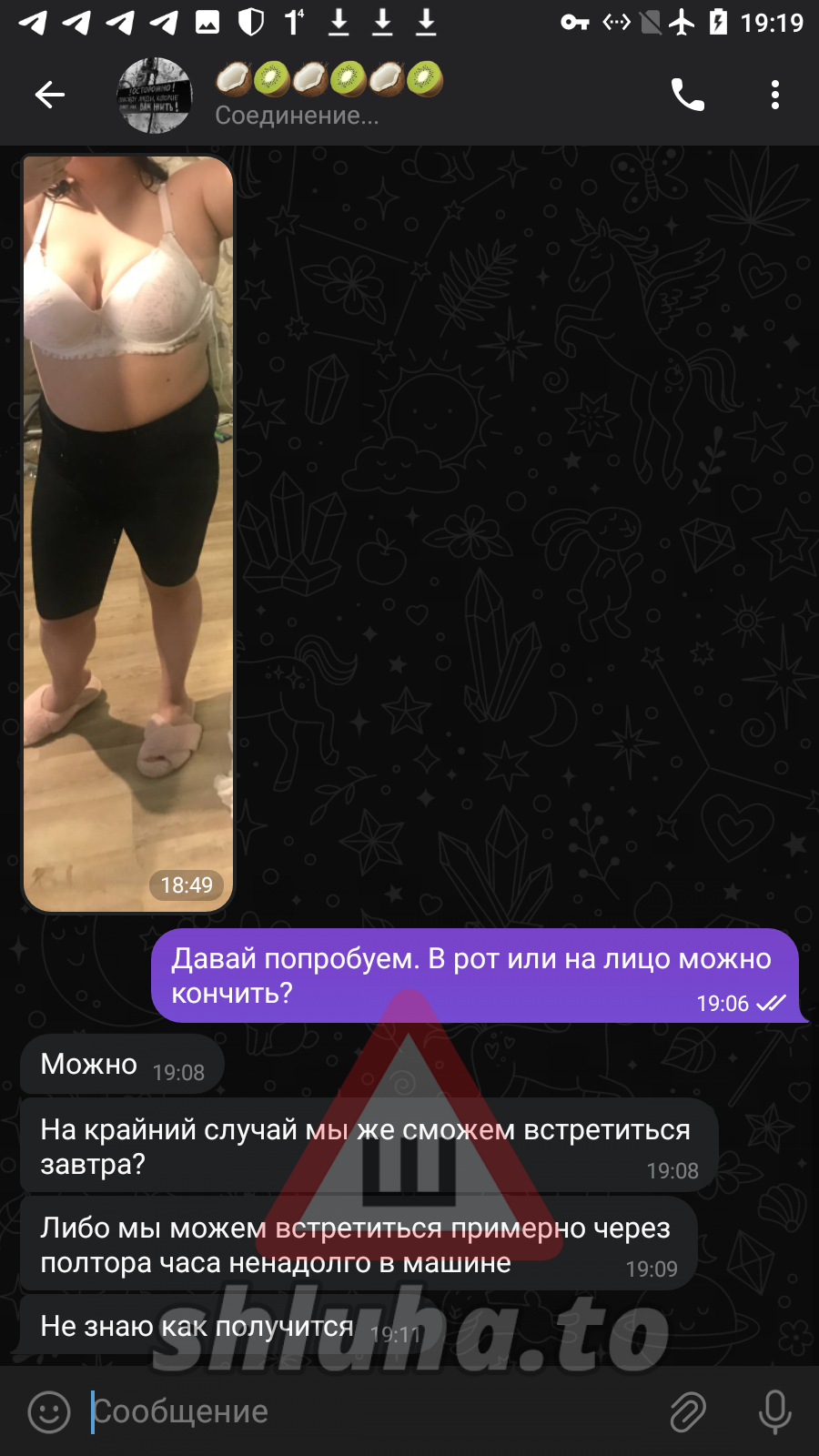Open the emoji picker
The image size is (819, 1456).
pyautogui.click(x=49, y=1412)
